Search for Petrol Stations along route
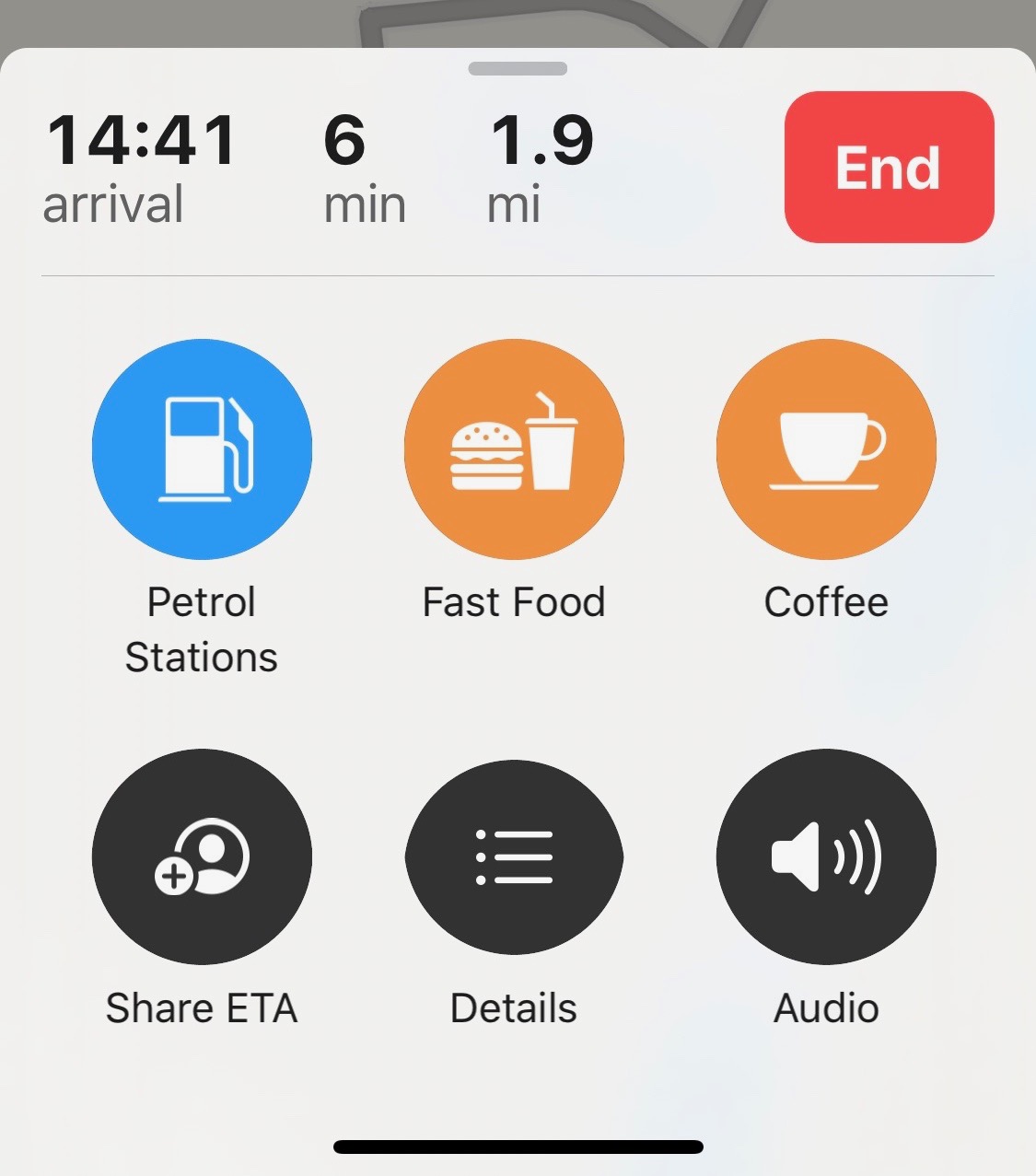Screen dimensions: 1036x1176 (202, 449)
